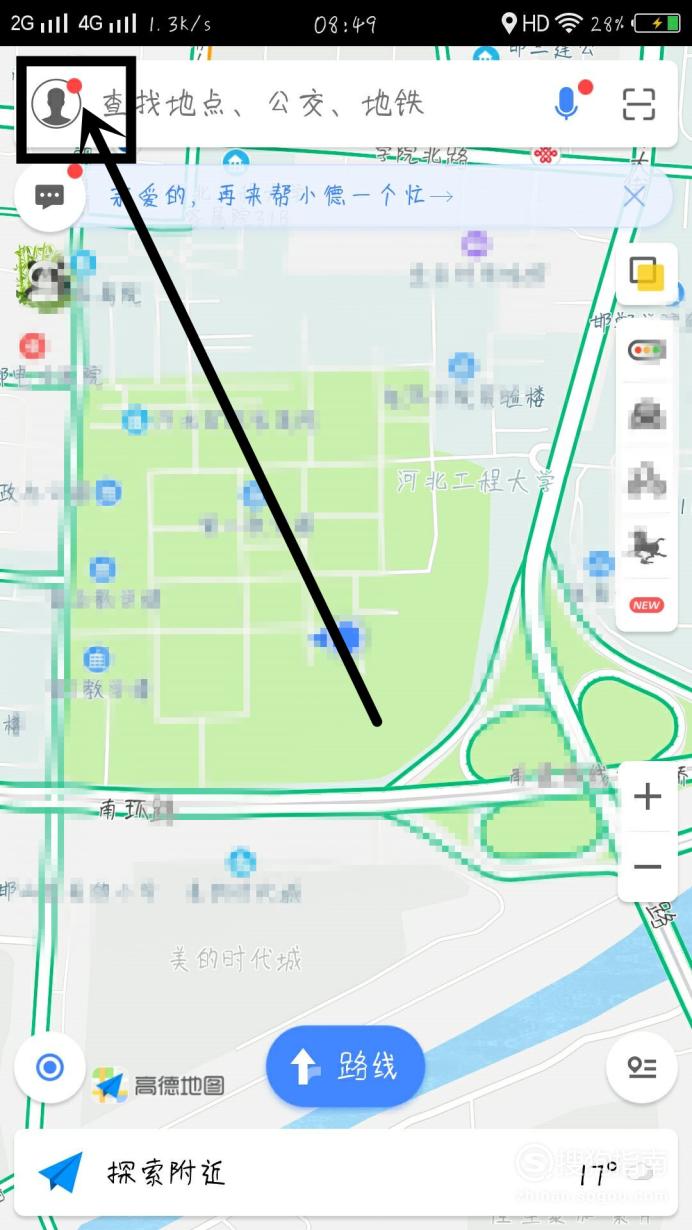692x1230 pixels.
Task: Open the NEW badge tool item
Action: [x=646, y=605]
